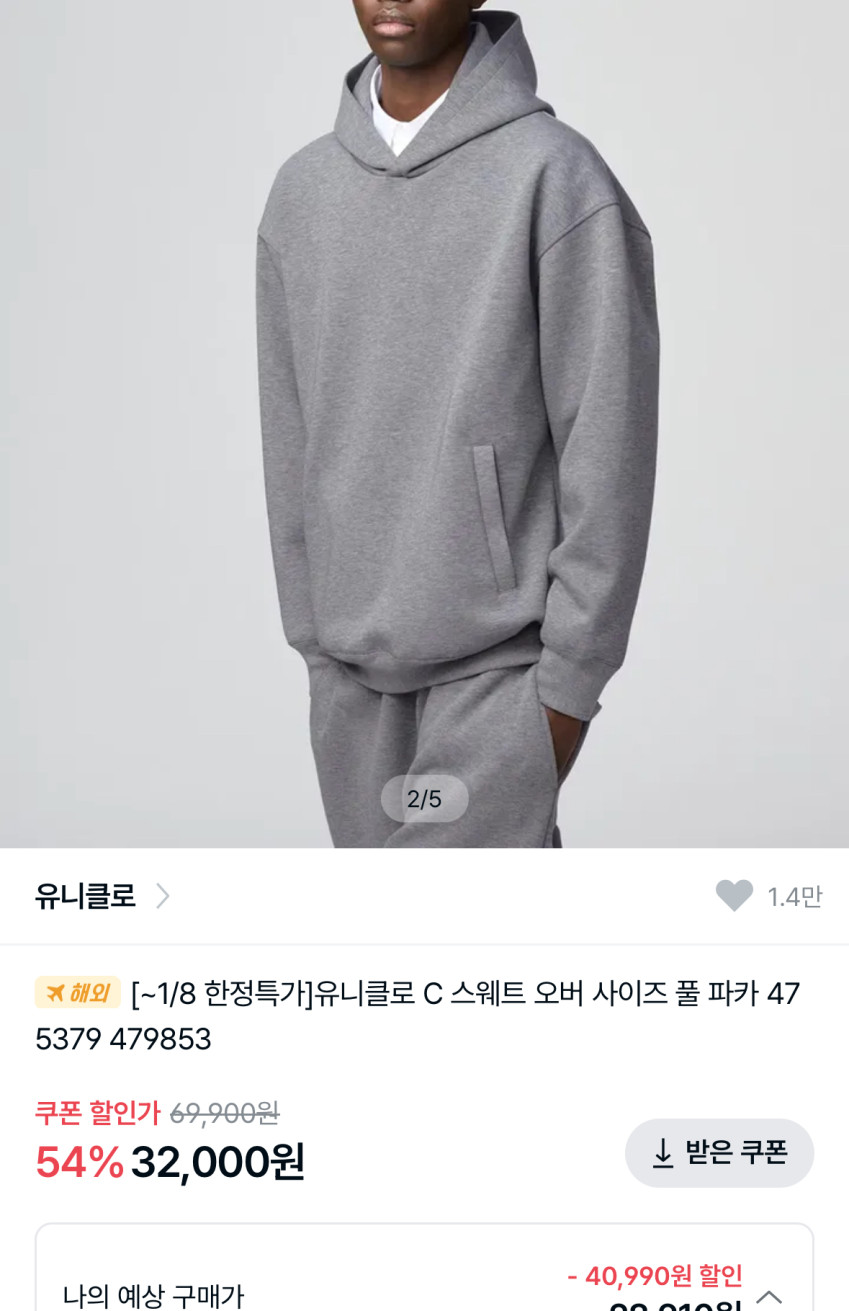Viewport: 849px width, 1311px height.
Task: Collapse the 나의 예상 구매가 section
Action: pyautogui.click(x=769, y=1295)
